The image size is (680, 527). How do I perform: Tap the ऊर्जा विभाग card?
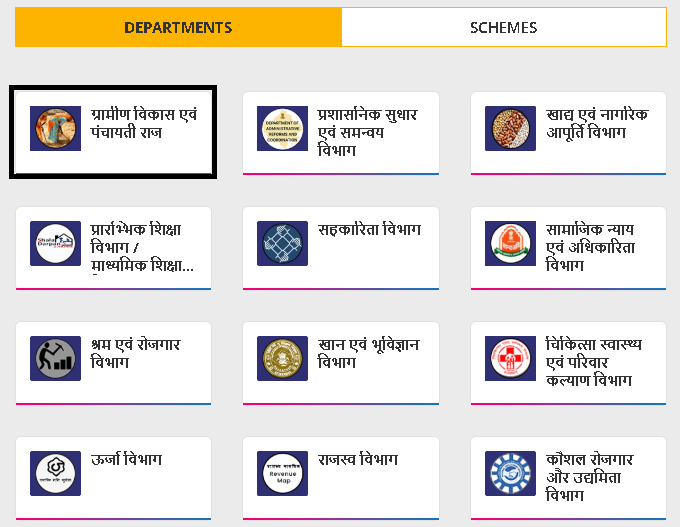113,477
